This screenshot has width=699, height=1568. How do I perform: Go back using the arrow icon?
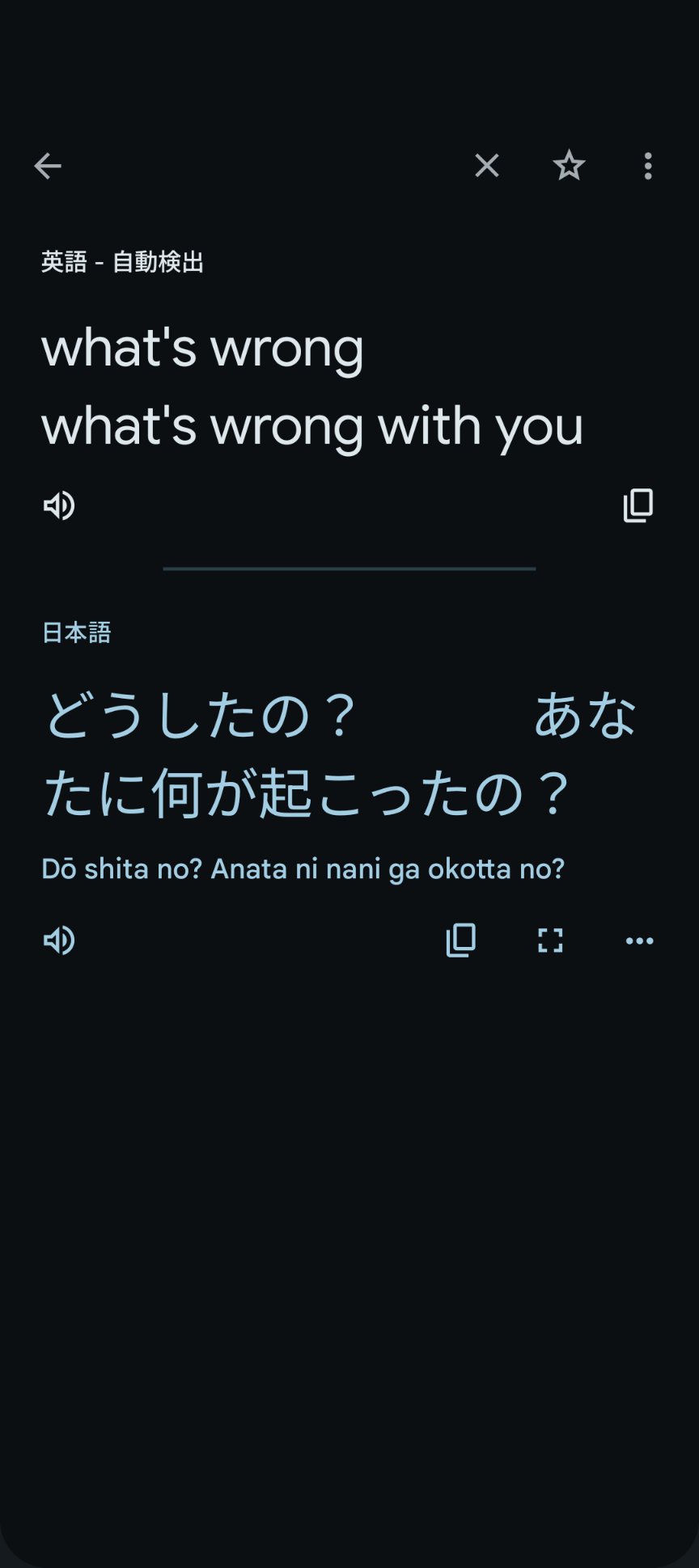(x=48, y=166)
